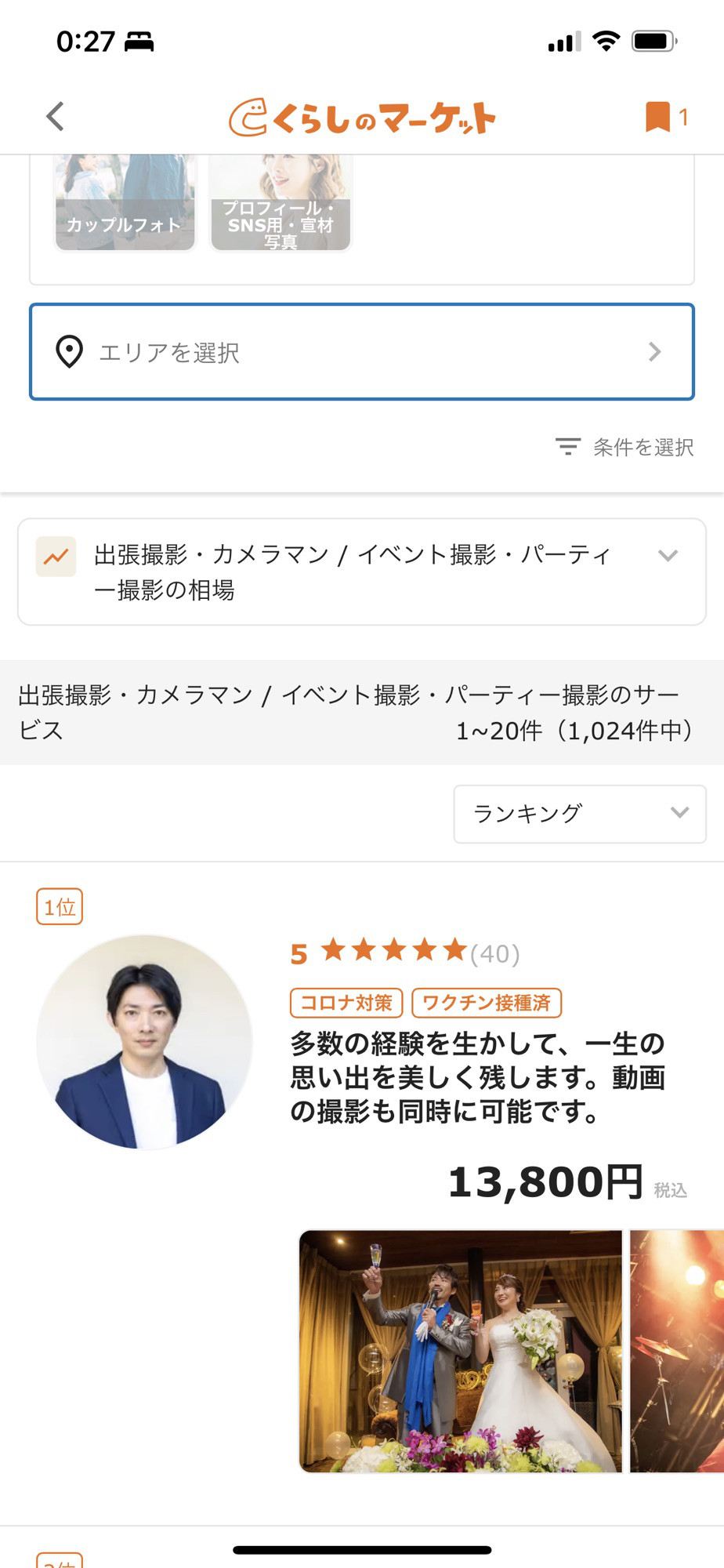Open the エリアを選択 area picker
Viewport: 724px width, 1568px height.
362,352
